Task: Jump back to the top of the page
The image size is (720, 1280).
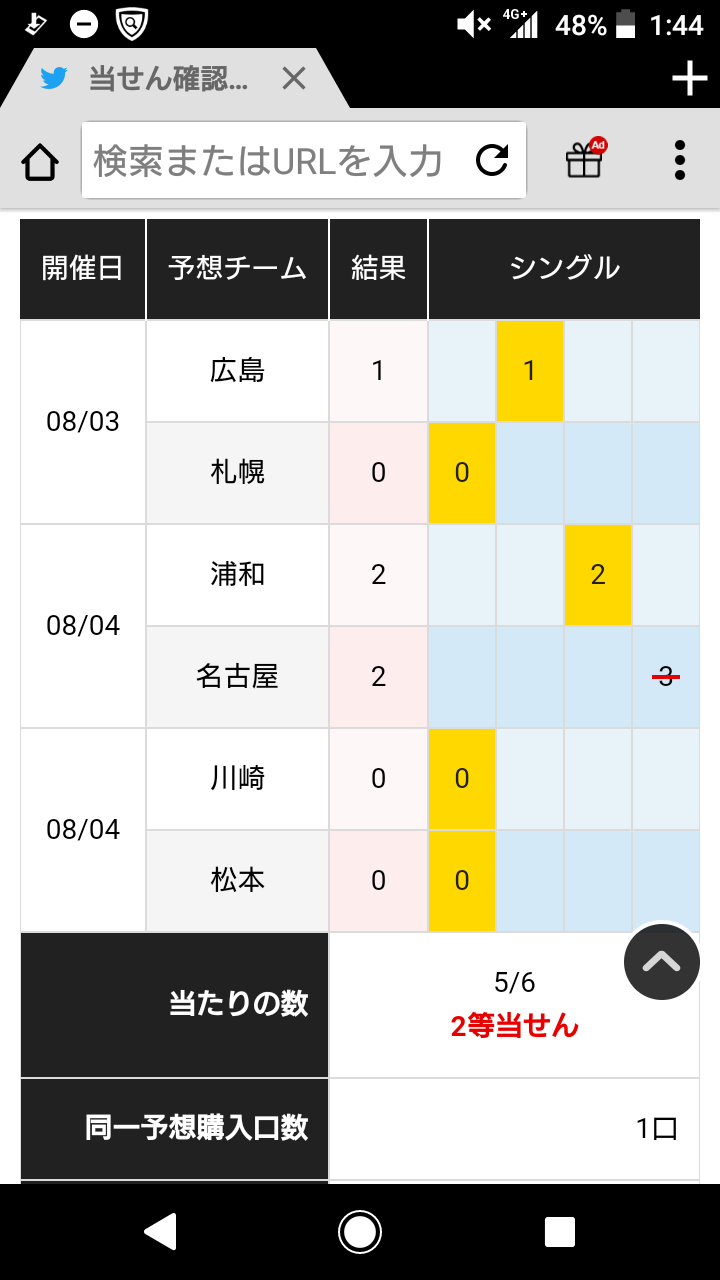Action: click(662, 962)
